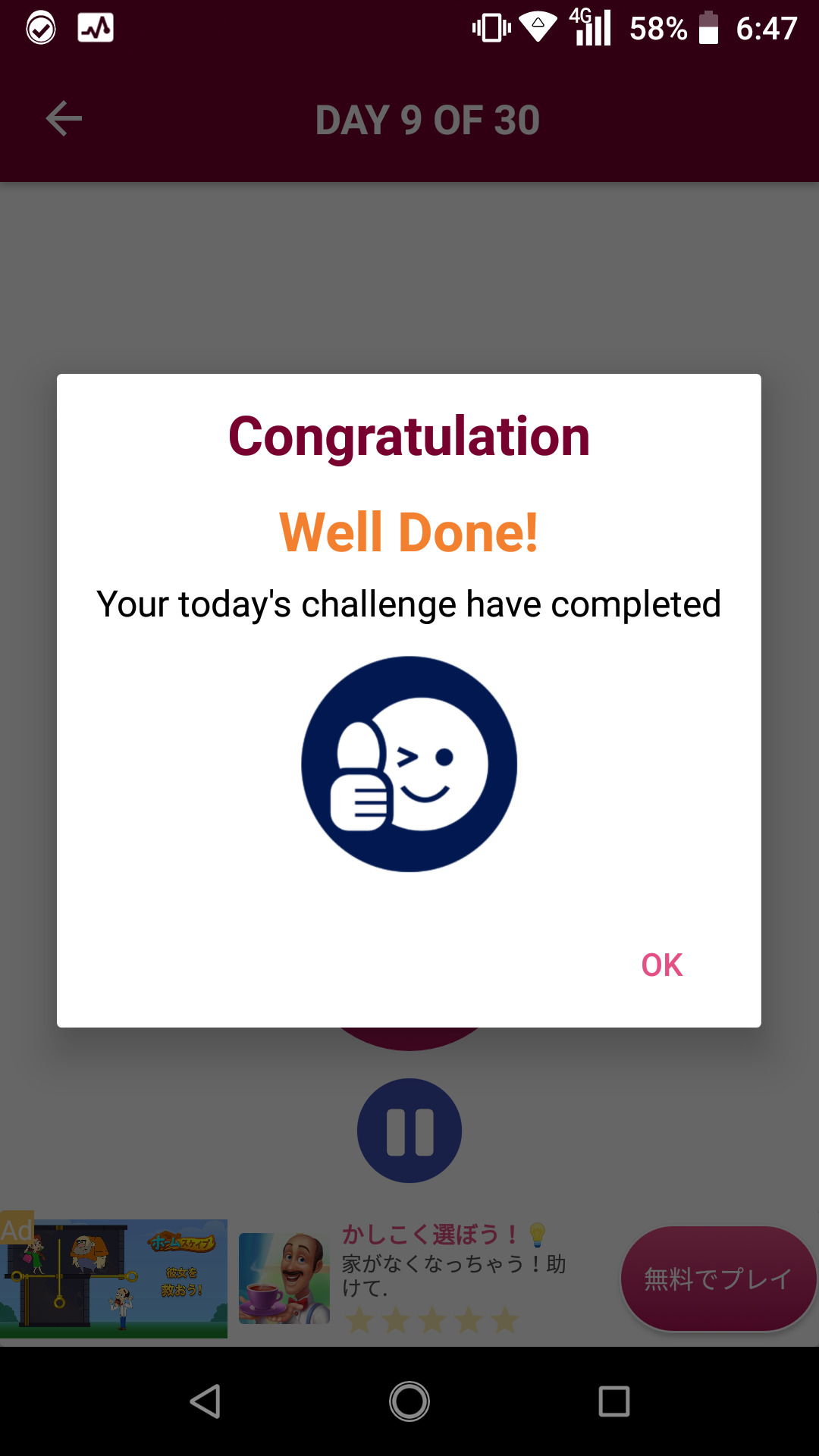Pause the workout timer
This screenshot has width=819, height=1456.
coord(409,1131)
